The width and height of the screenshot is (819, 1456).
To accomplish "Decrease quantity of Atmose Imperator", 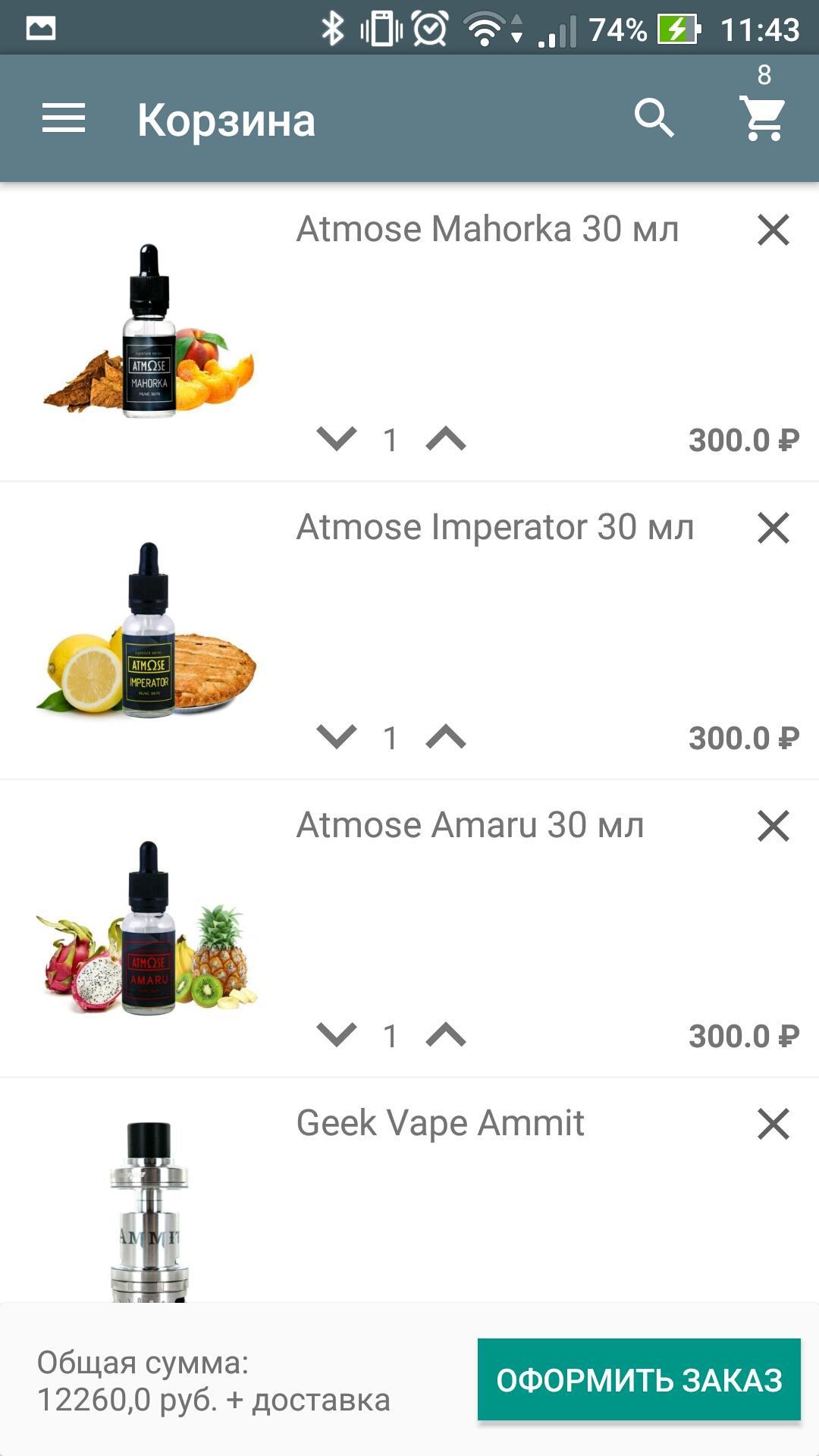I will [337, 736].
